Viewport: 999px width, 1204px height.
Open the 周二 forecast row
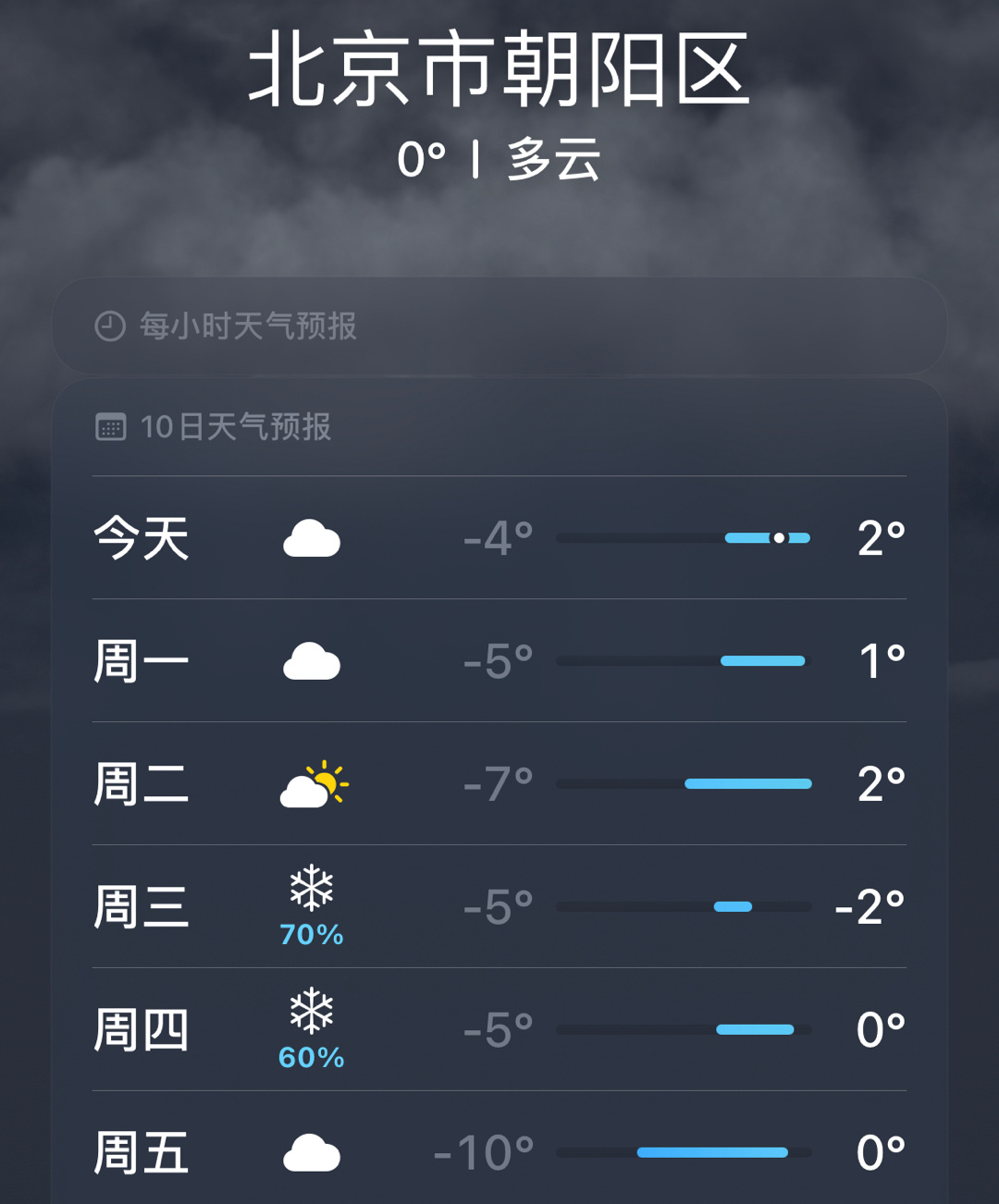pos(499,783)
